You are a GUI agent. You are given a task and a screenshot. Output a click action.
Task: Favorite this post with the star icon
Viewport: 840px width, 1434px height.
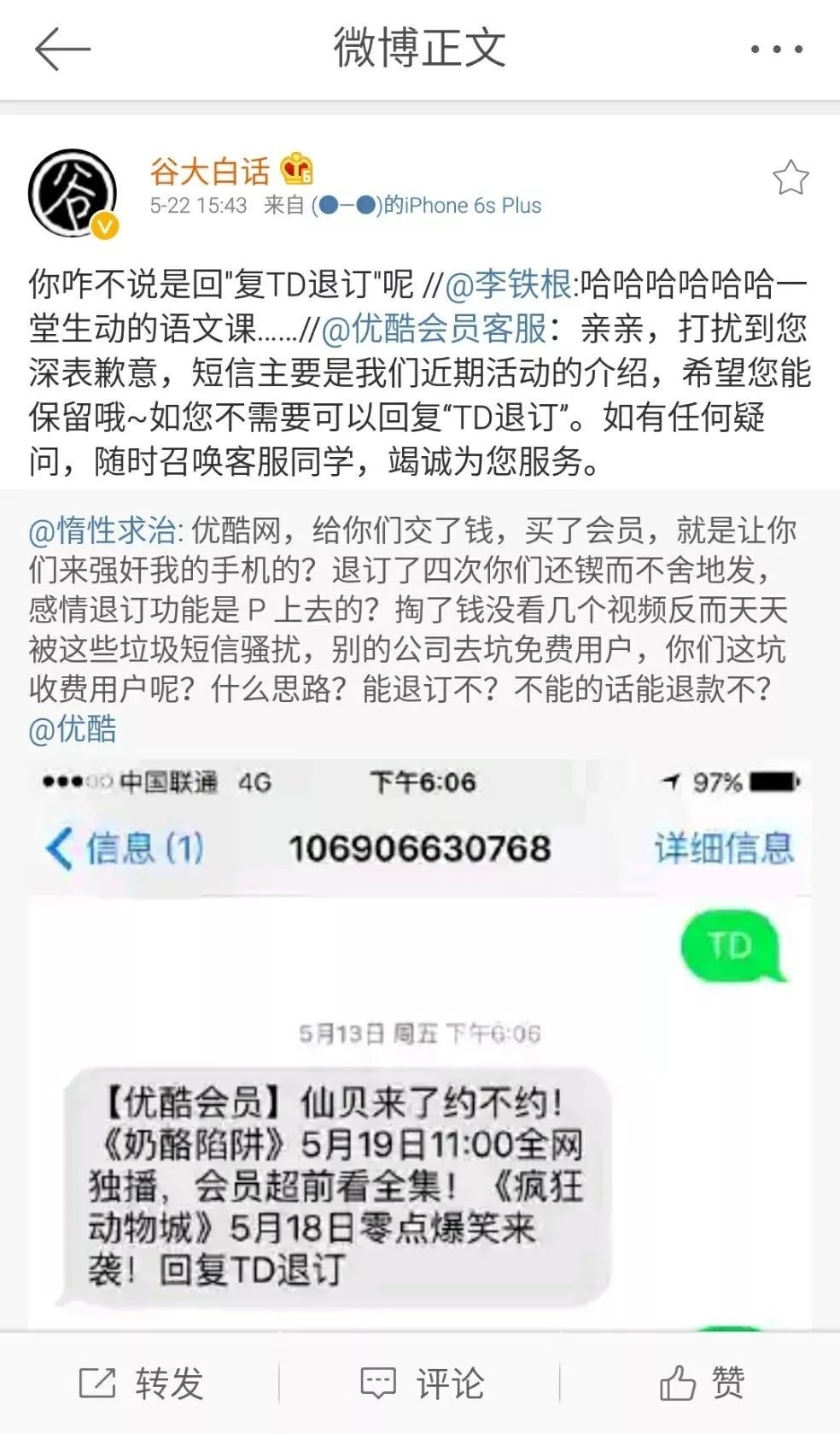tap(790, 178)
